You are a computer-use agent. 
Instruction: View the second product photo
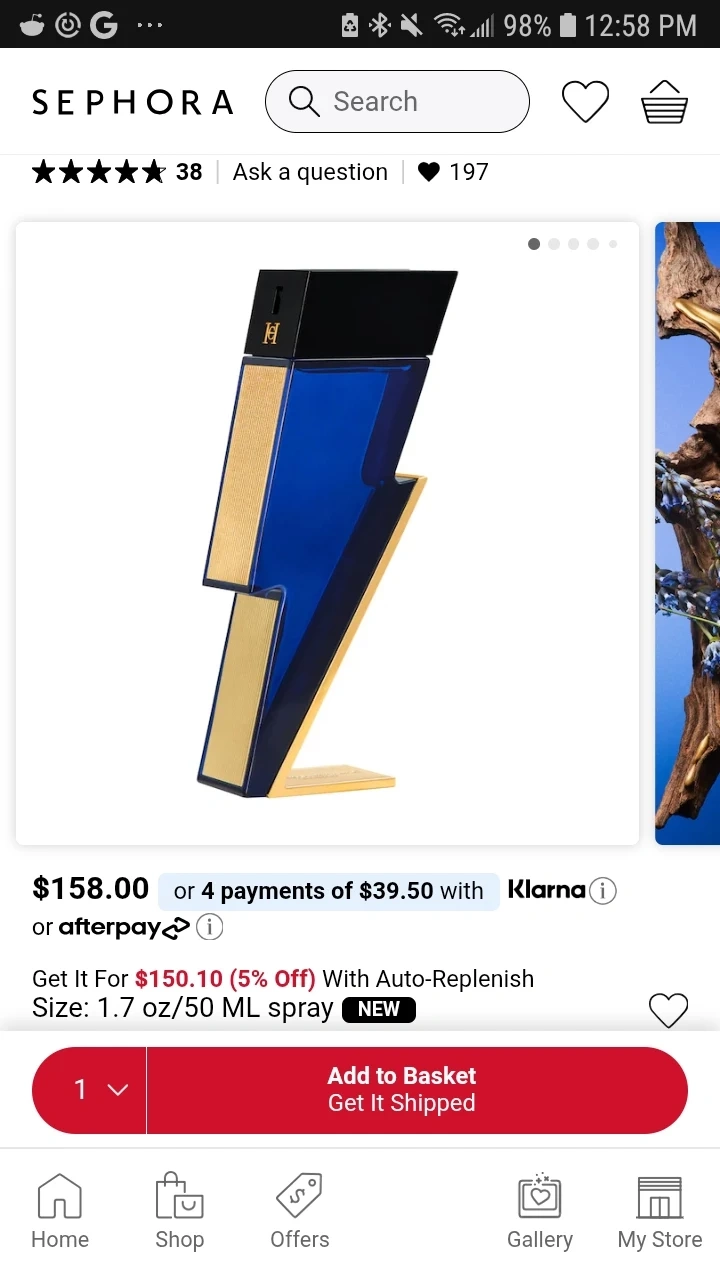(687, 533)
